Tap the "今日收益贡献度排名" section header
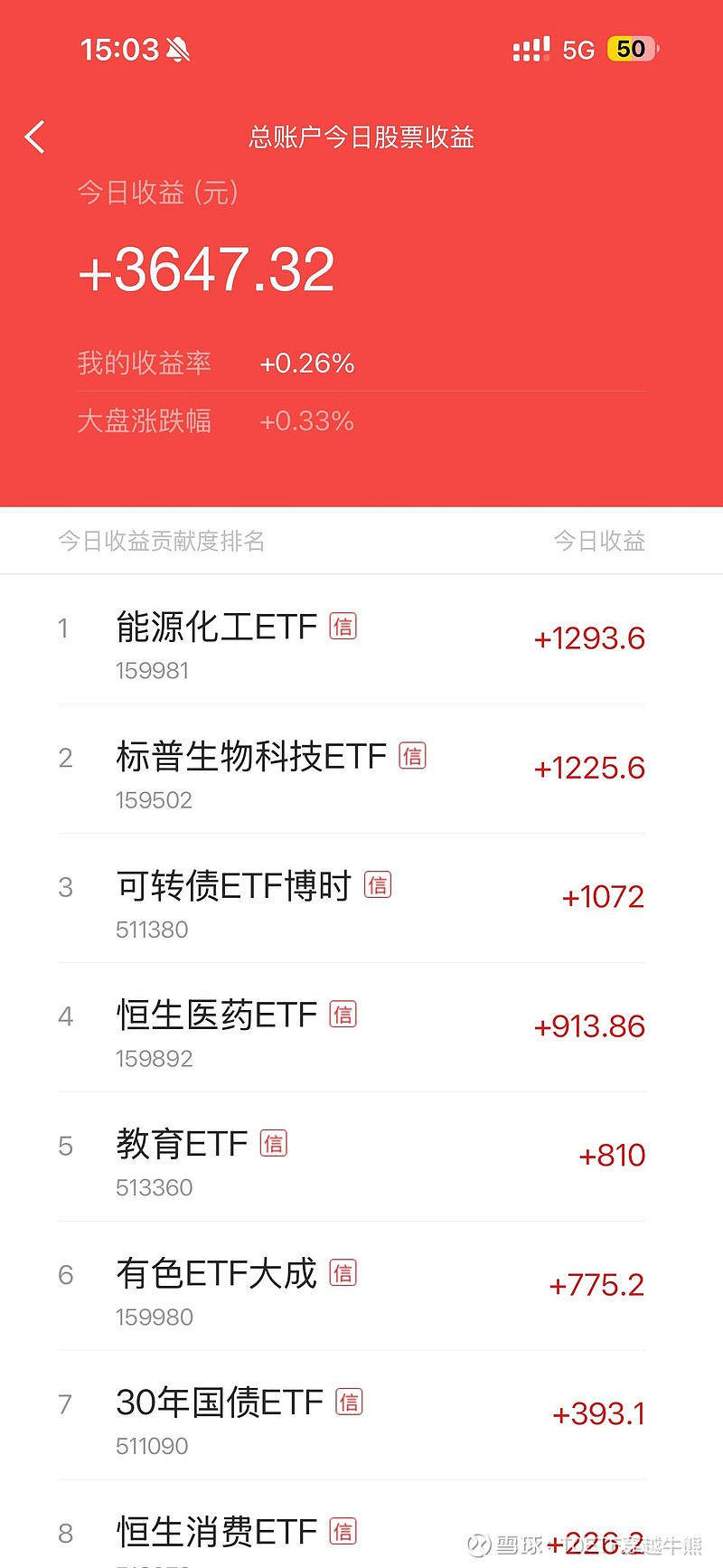 tap(160, 540)
